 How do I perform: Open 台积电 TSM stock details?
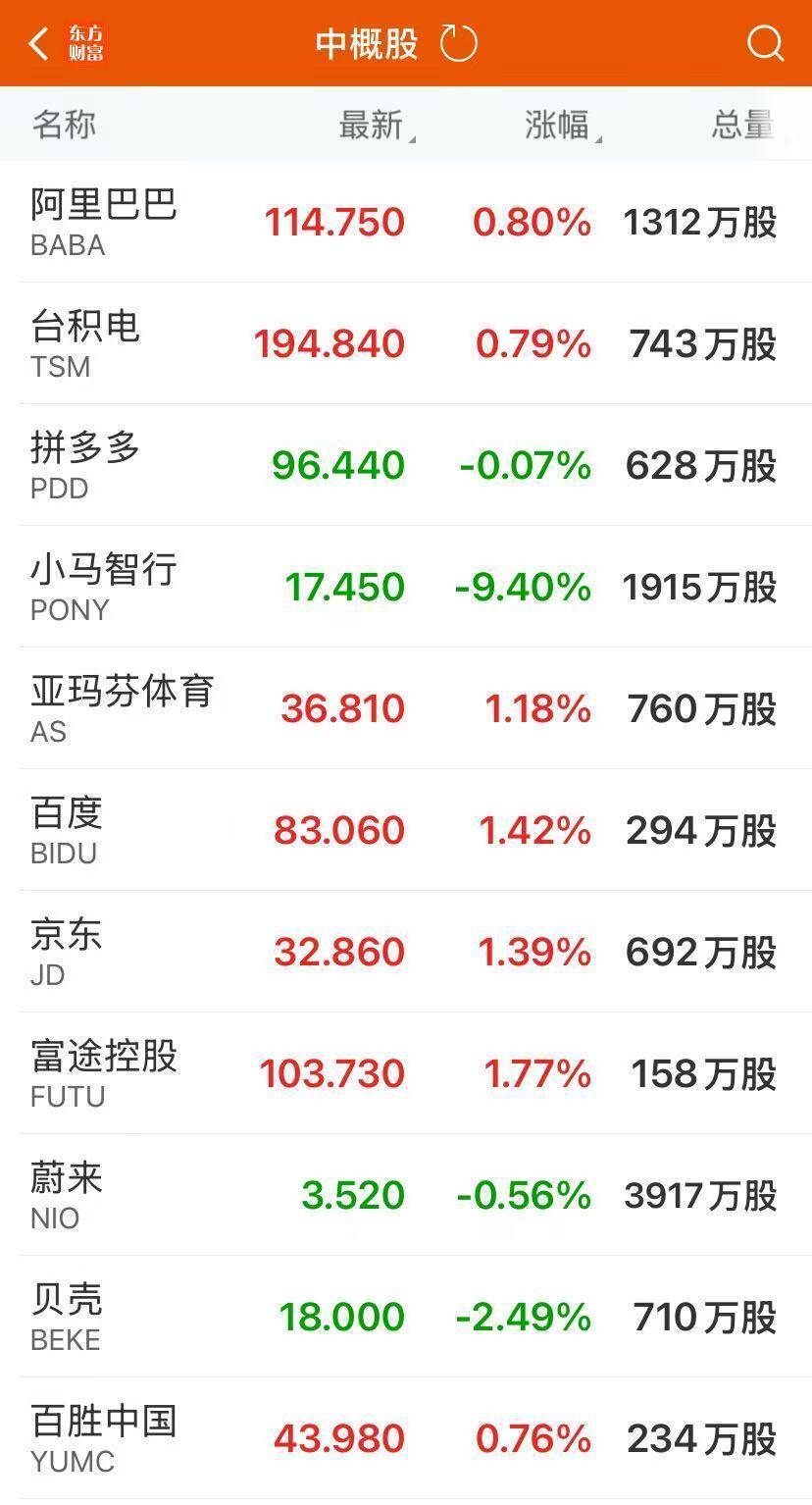406,343
